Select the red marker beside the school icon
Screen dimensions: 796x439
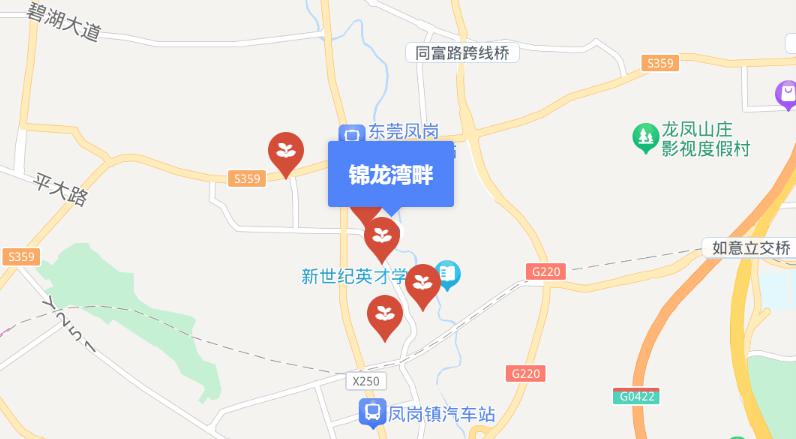423,284
